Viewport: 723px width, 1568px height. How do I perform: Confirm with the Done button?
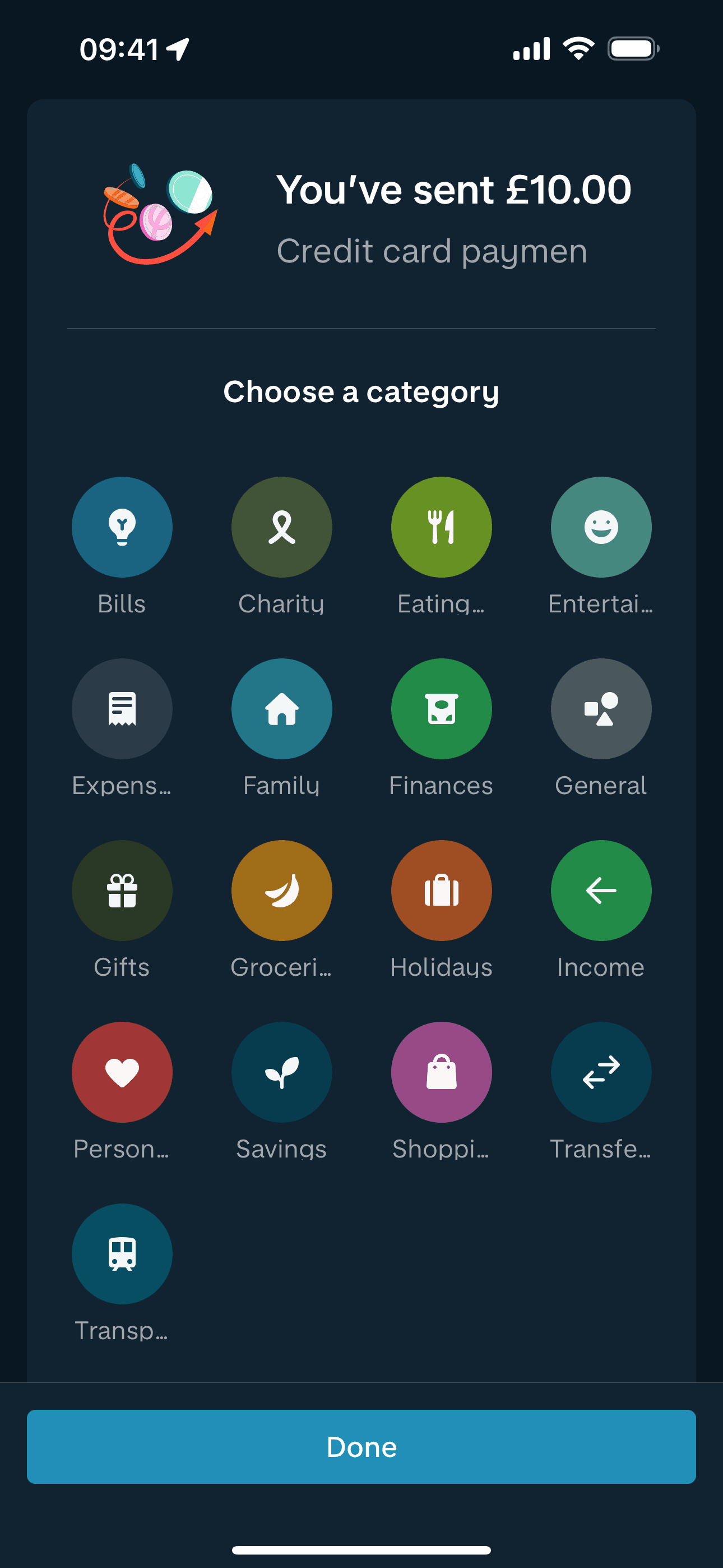coord(361,1447)
